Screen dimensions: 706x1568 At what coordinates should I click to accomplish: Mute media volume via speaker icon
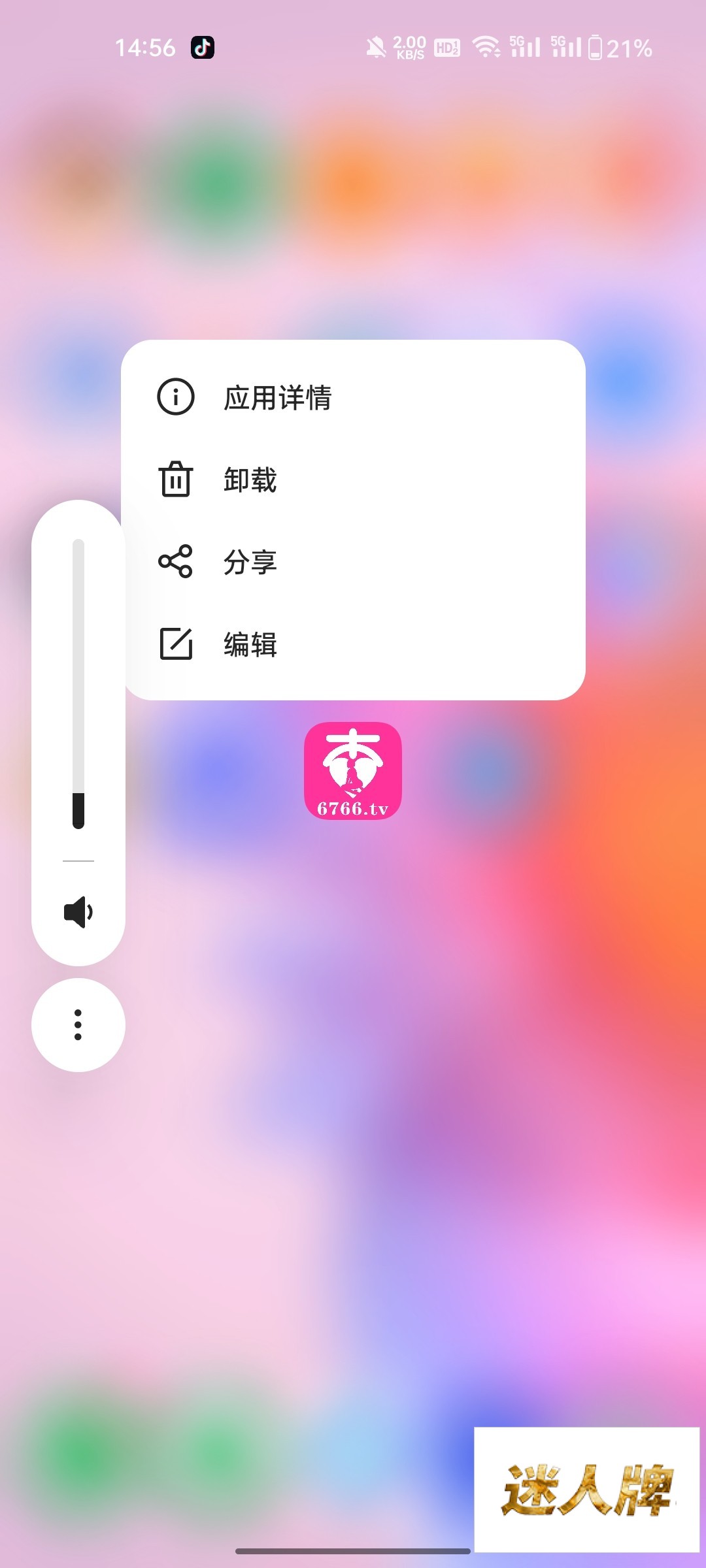[x=78, y=912]
